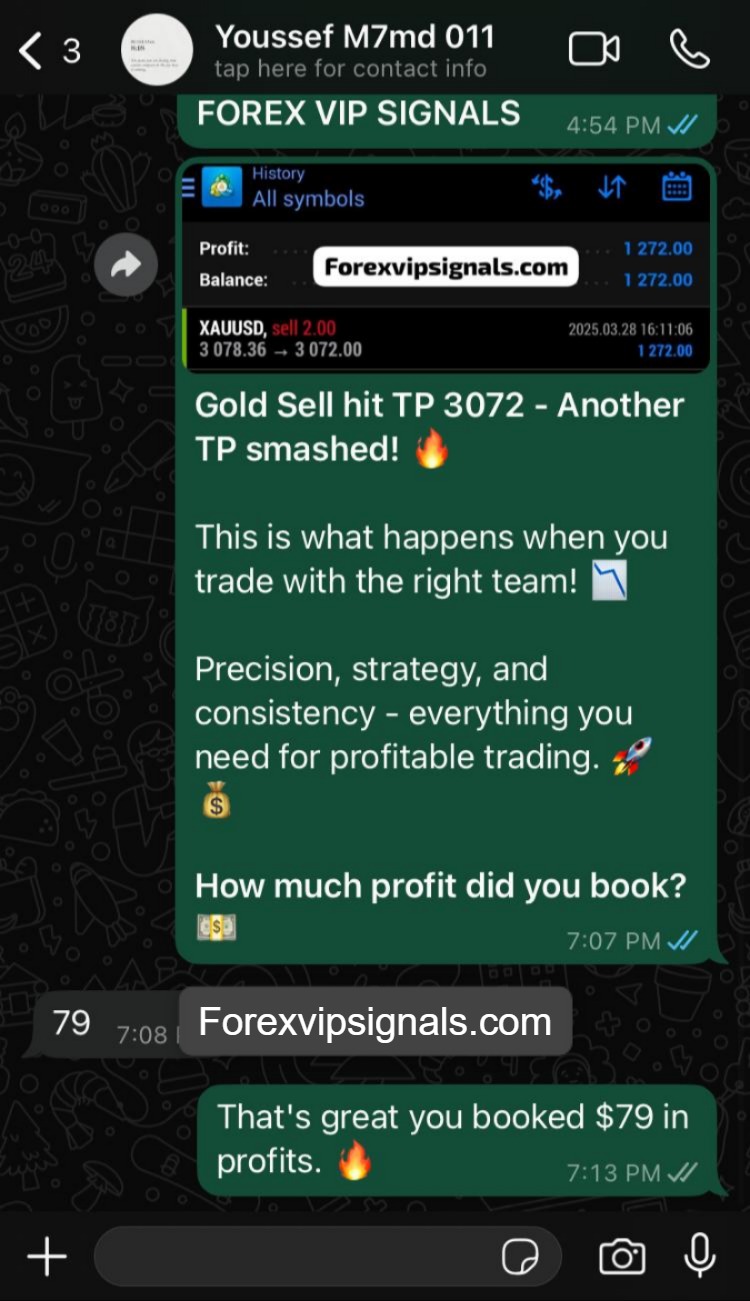Start a video call with Youssef
This screenshot has width=750, height=1301.
(594, 50)
